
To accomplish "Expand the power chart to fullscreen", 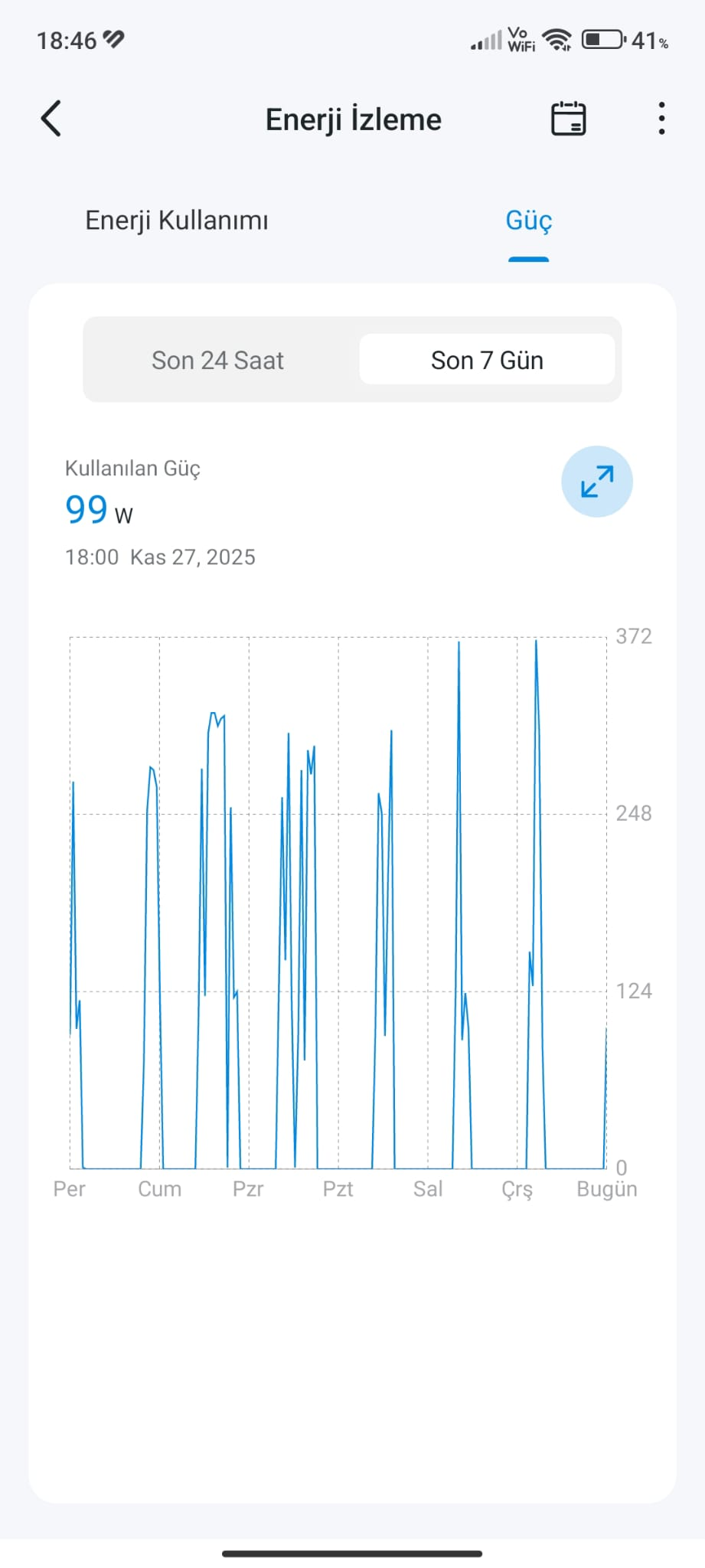I will click(x=597, y=482).
